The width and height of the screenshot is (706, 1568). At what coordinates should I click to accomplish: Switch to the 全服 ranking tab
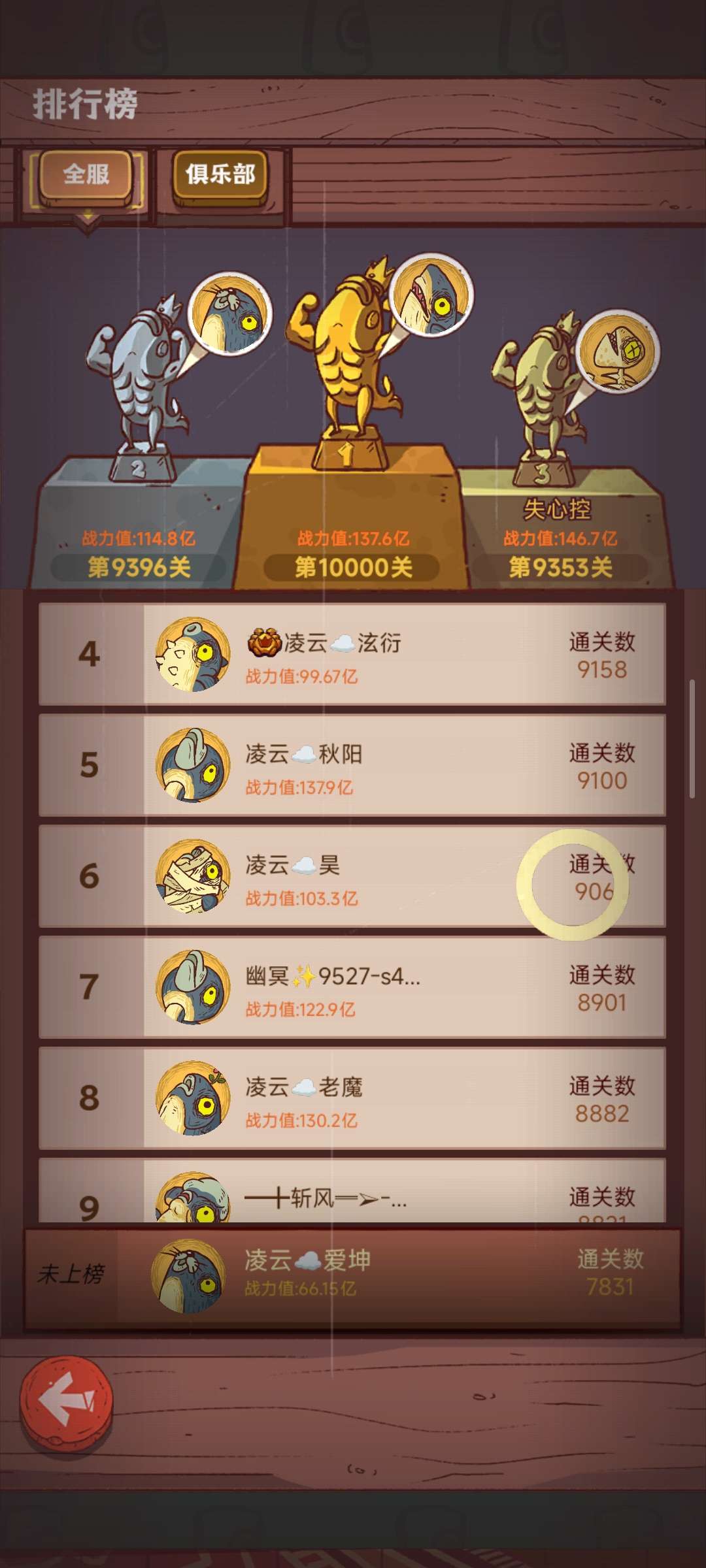(x=86, y=175)
